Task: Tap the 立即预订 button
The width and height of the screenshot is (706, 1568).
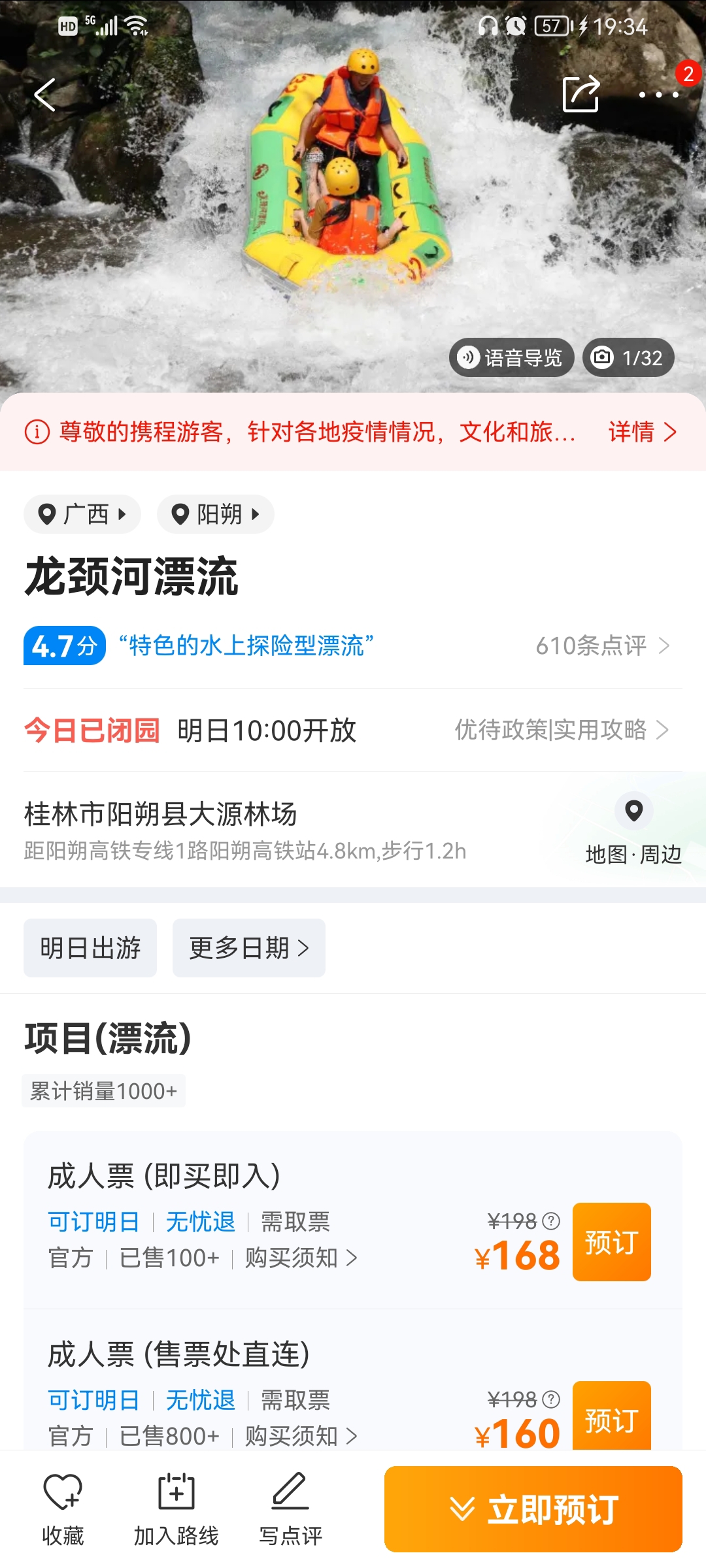Action: [x=533, y=1509]
